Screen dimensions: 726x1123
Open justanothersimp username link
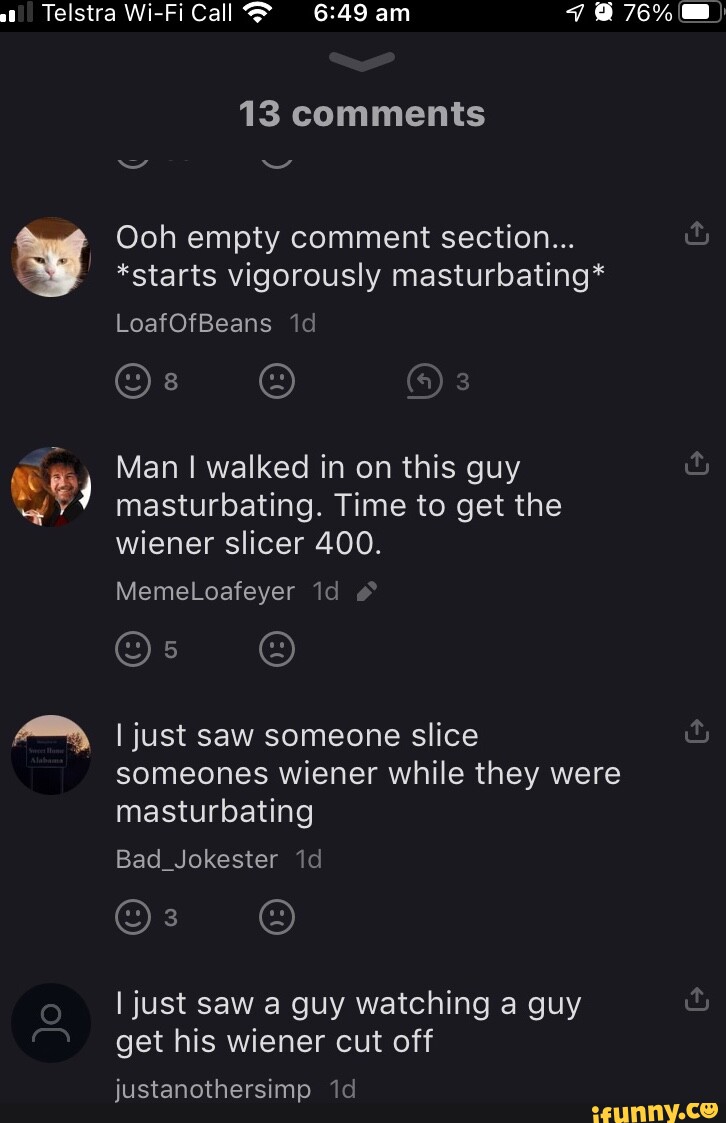213,1089
